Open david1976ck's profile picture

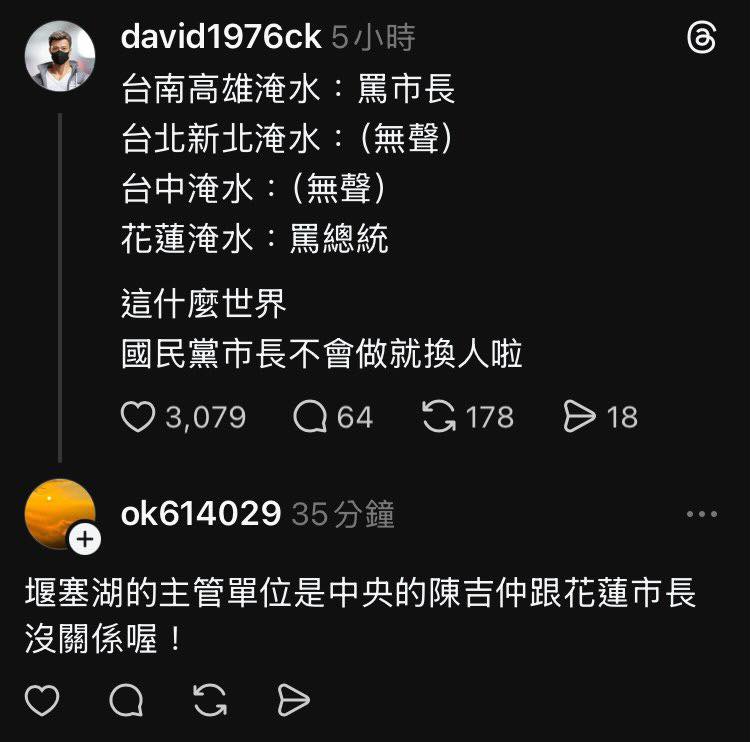pyautogui.click(x=60, y=56)
